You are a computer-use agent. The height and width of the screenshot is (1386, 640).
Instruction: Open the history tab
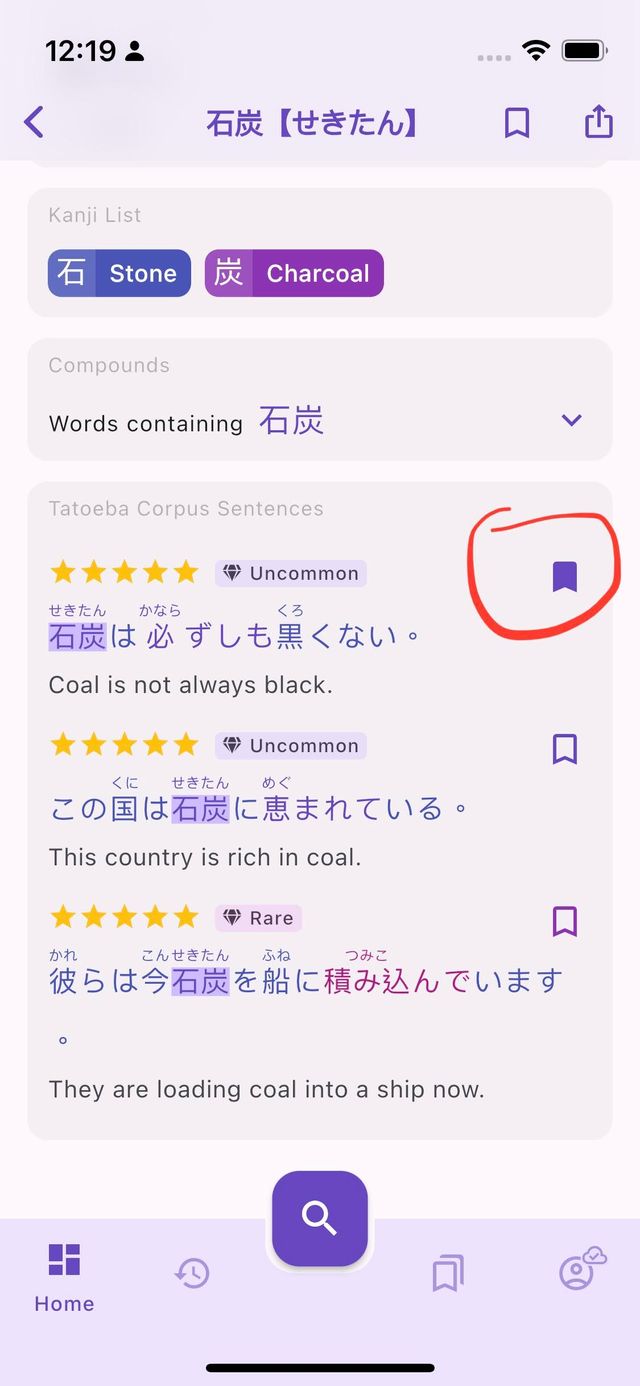point(192,1273)
